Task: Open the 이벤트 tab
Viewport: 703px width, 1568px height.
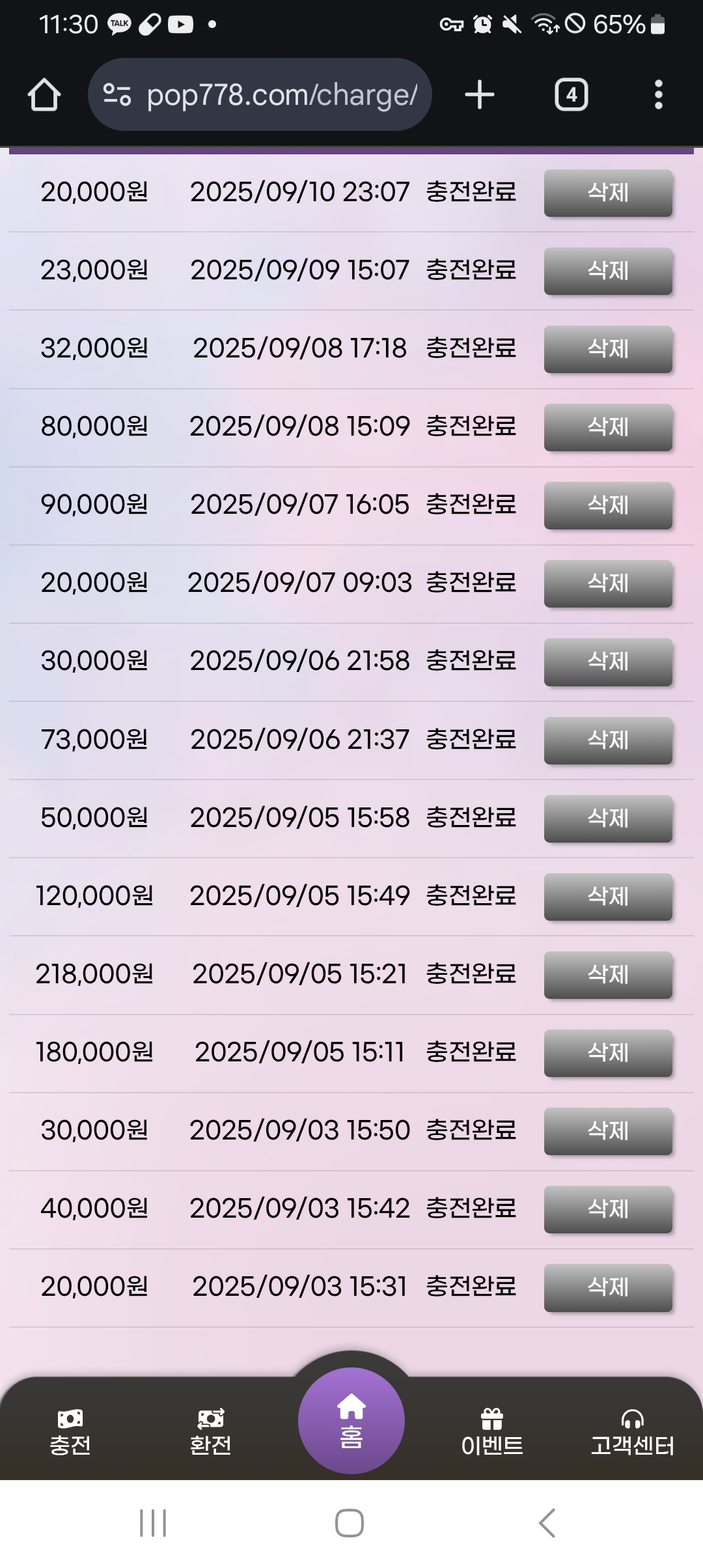Action: 492,1433
